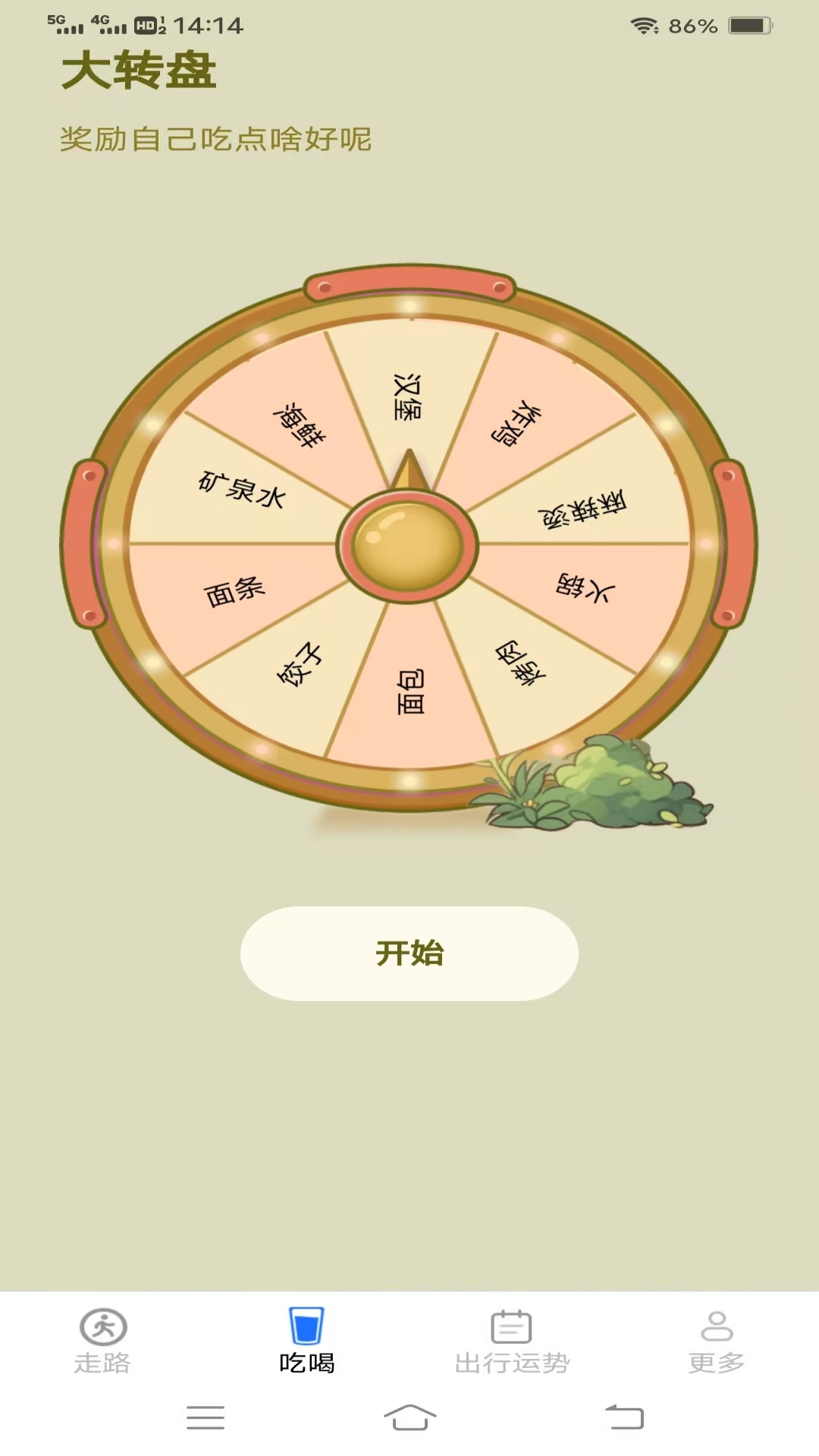Go to the system home screen
This screenshot has width=819, height=1456.
[x=409, y=1417]
